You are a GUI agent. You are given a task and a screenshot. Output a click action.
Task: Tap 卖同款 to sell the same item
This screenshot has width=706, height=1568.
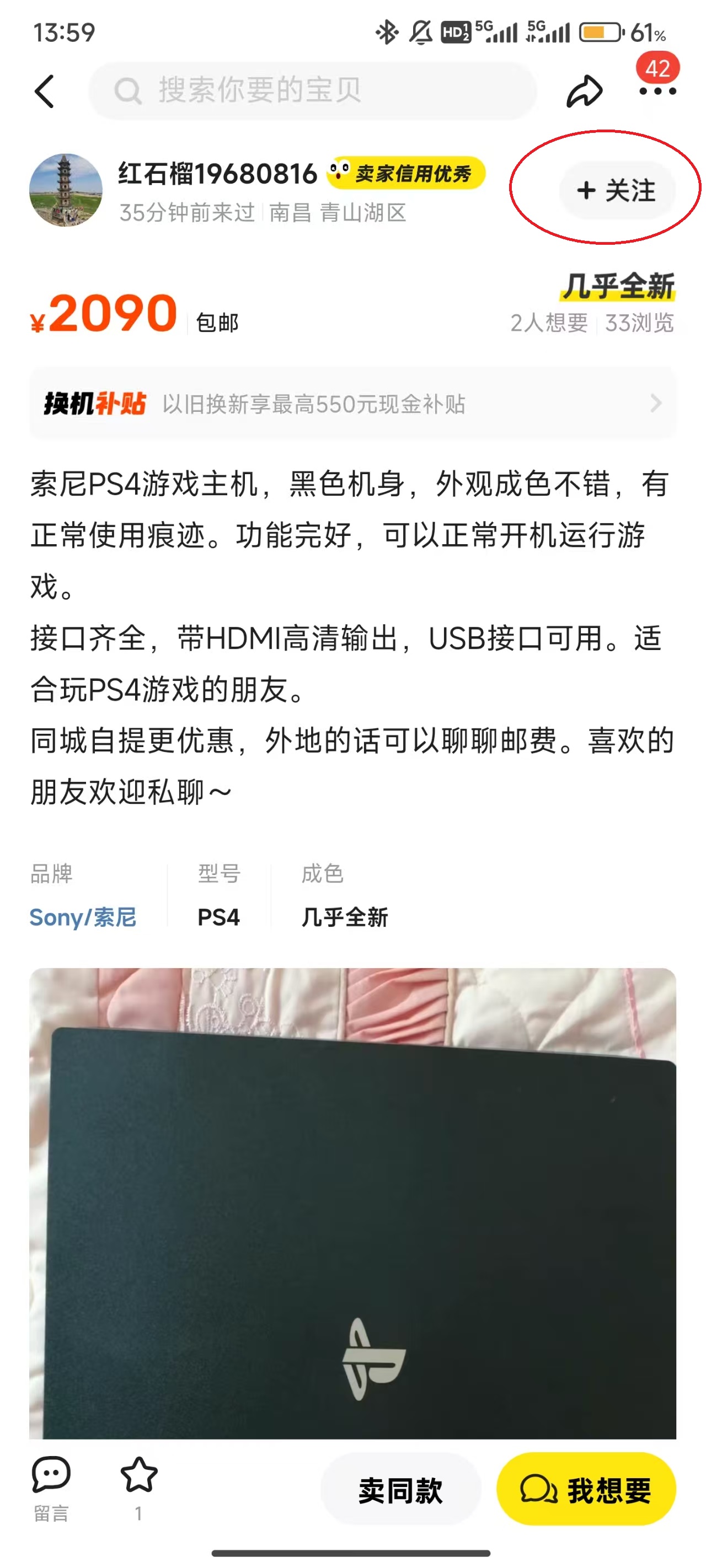tap(400, 1490)
